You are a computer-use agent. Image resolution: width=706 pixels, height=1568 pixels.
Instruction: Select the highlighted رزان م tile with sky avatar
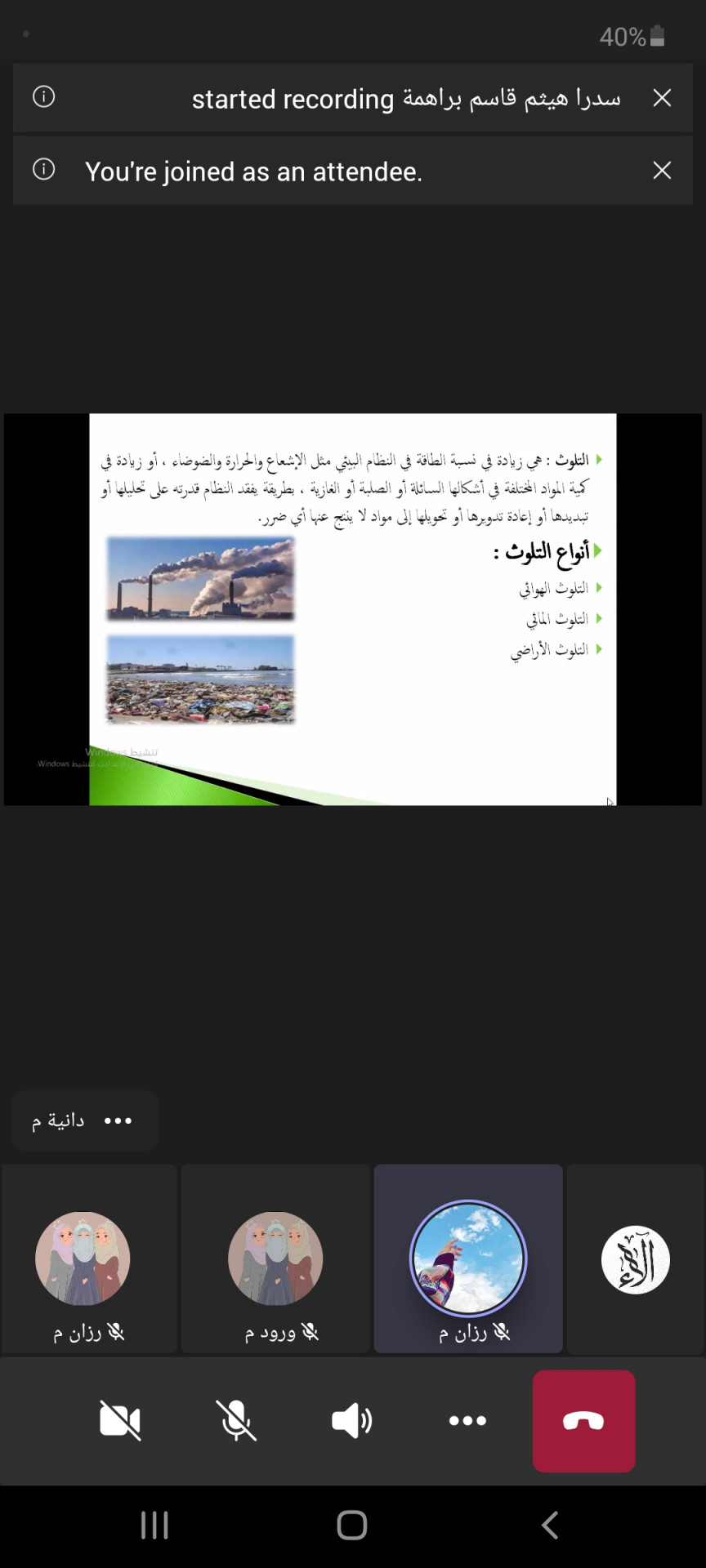click(468, 1258)
